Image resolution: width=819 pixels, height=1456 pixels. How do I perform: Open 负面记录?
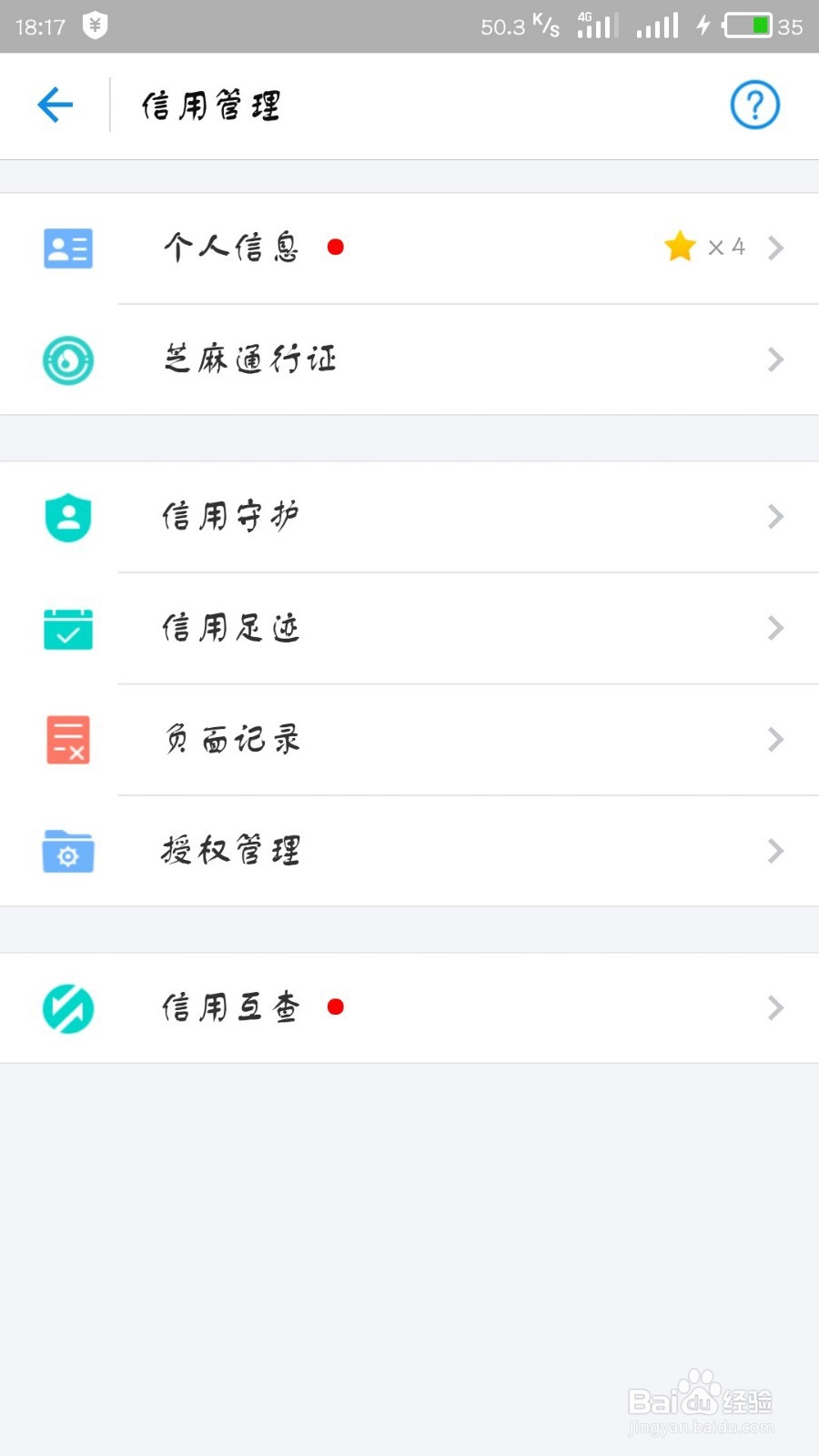[x=409, y=740]
